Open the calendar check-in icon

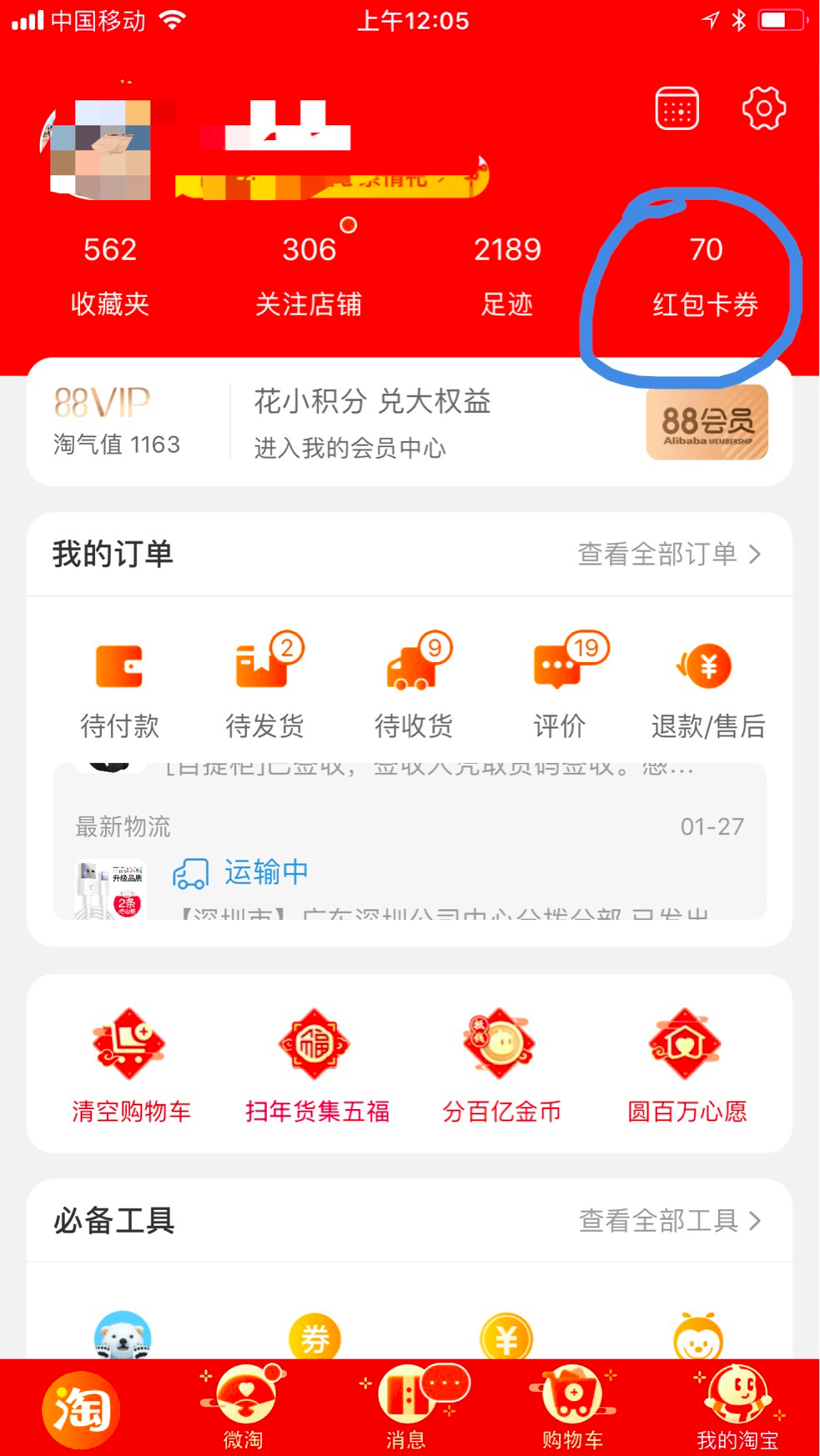677,108
